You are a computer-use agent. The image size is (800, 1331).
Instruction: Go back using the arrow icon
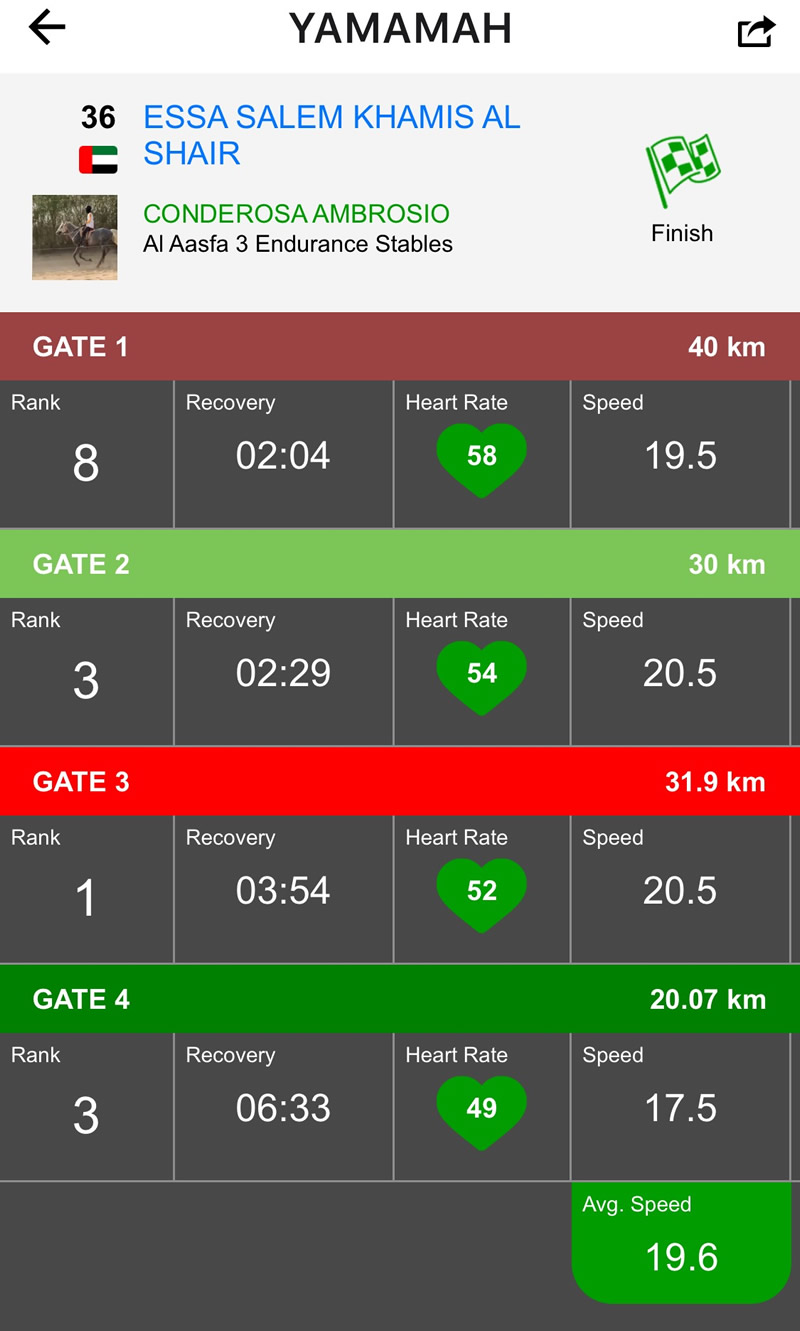click(x=47, y=28)
